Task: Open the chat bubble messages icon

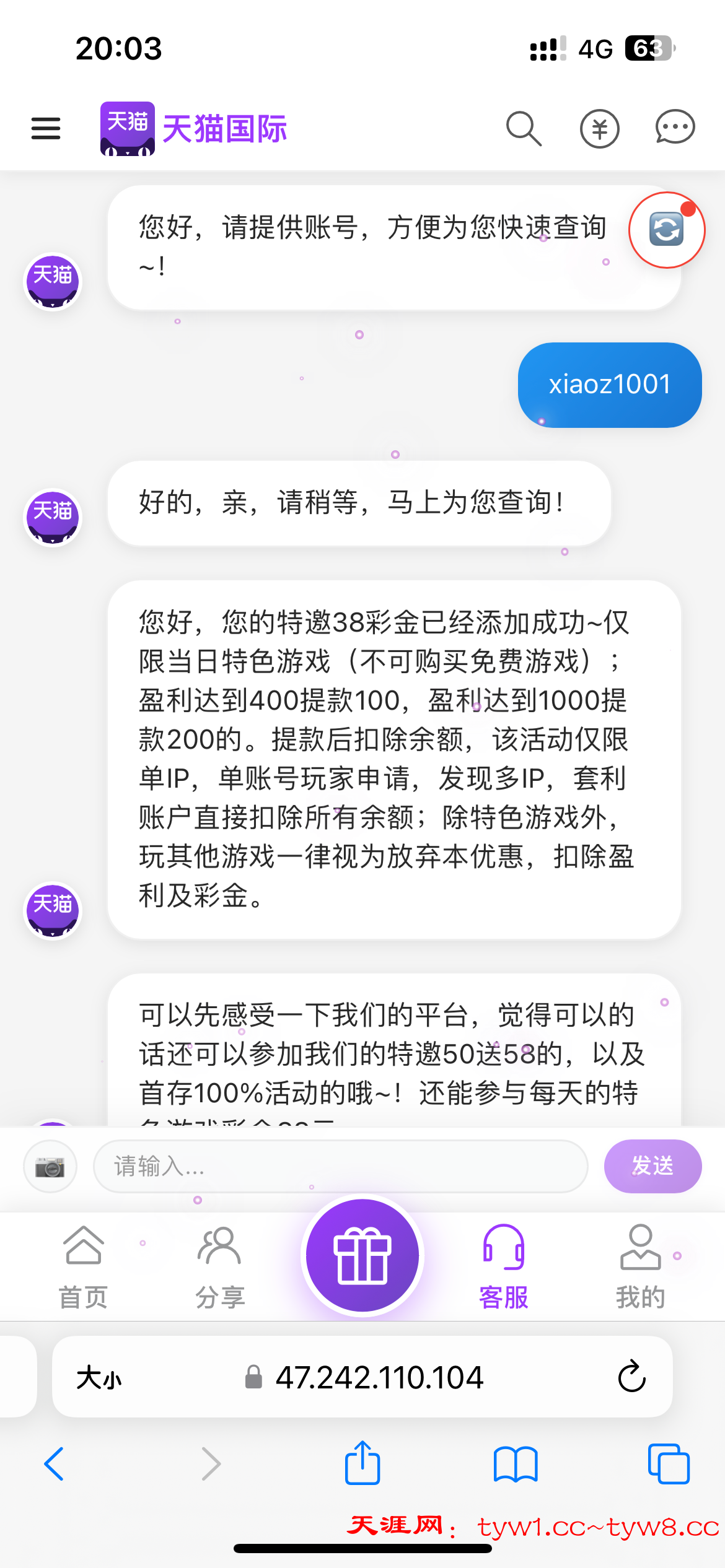Action: pos(675,128)
